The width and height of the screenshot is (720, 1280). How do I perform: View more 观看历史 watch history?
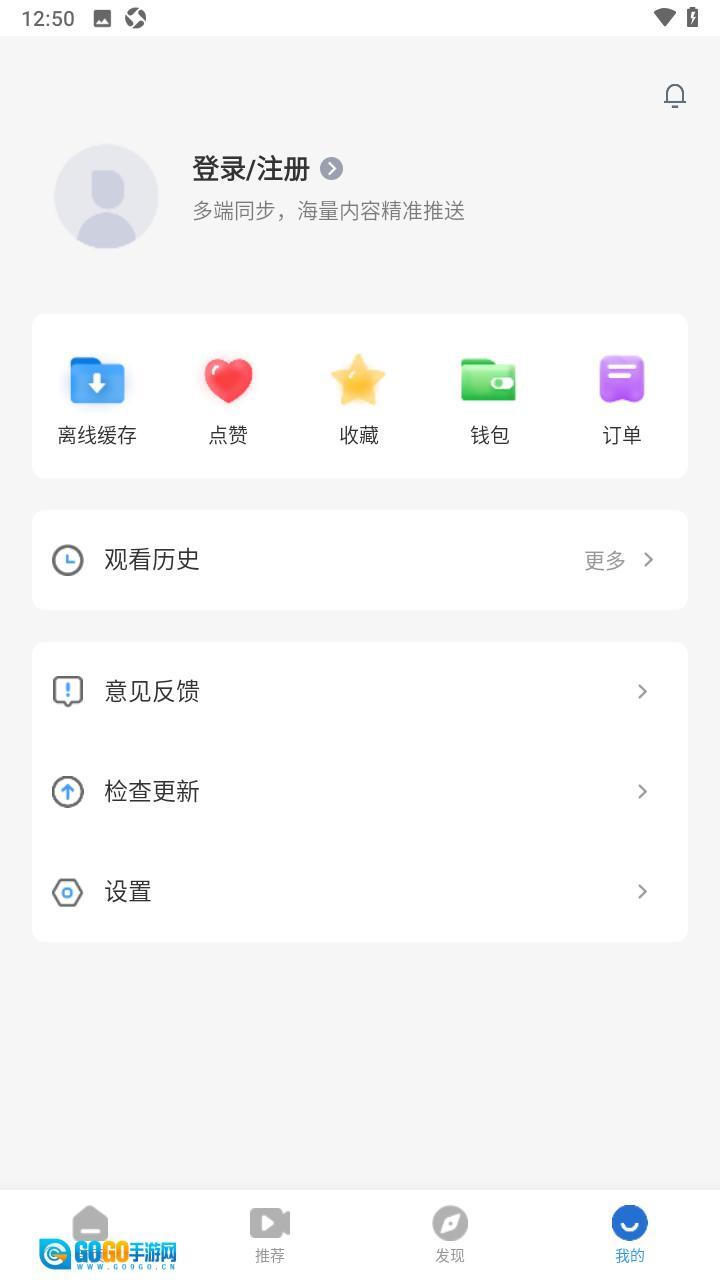618,560
